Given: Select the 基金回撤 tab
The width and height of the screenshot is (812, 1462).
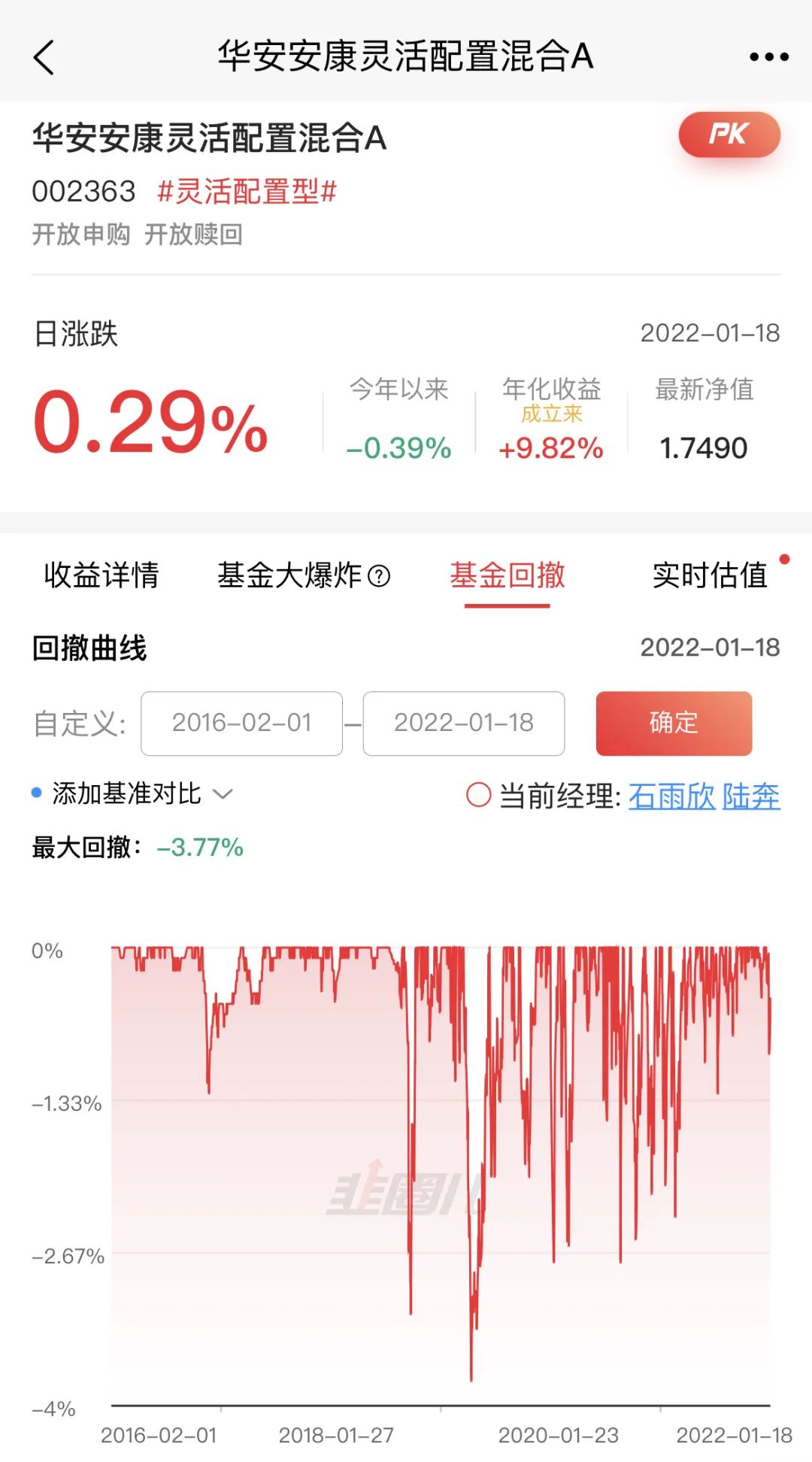Looking at the screenshot, I should 507,575.
